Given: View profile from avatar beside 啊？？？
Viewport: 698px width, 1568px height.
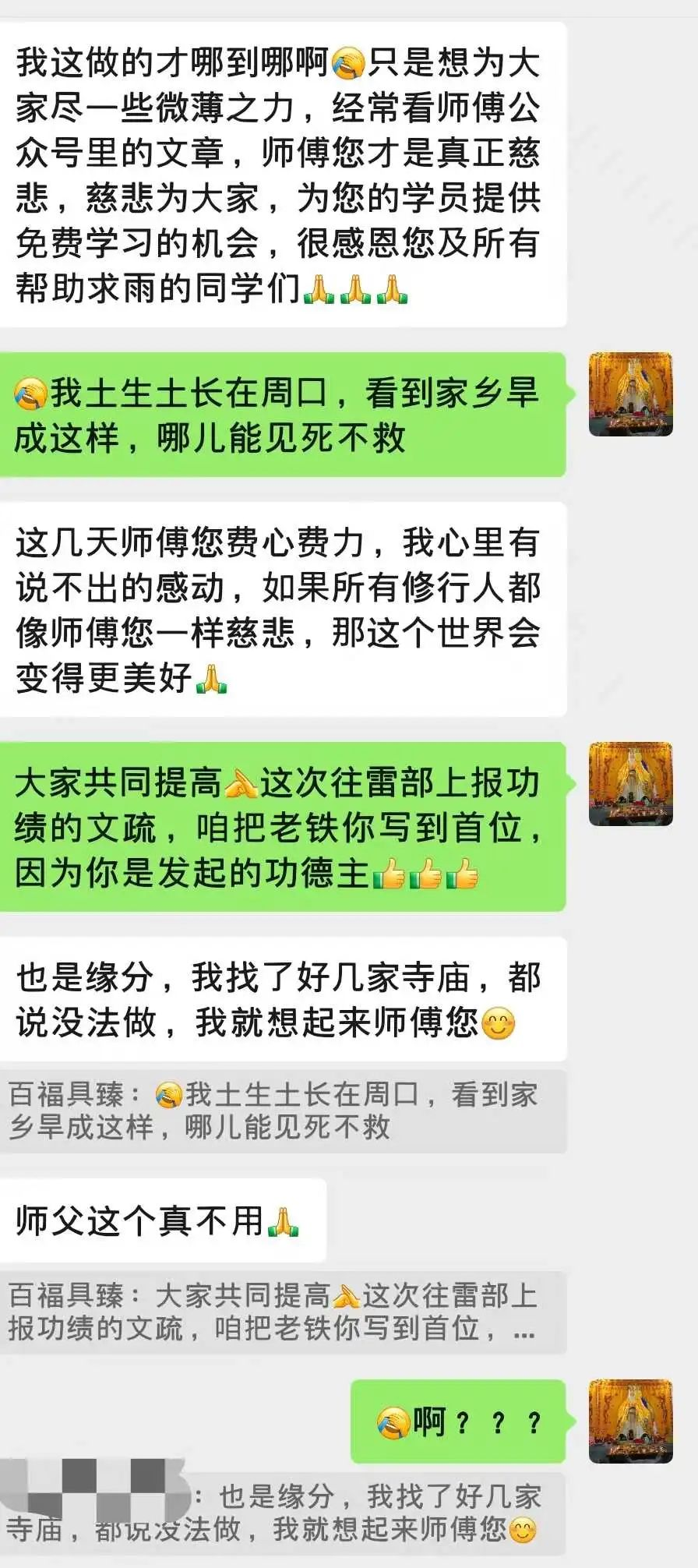Looking at the screenshot, I should point(630,1421).
